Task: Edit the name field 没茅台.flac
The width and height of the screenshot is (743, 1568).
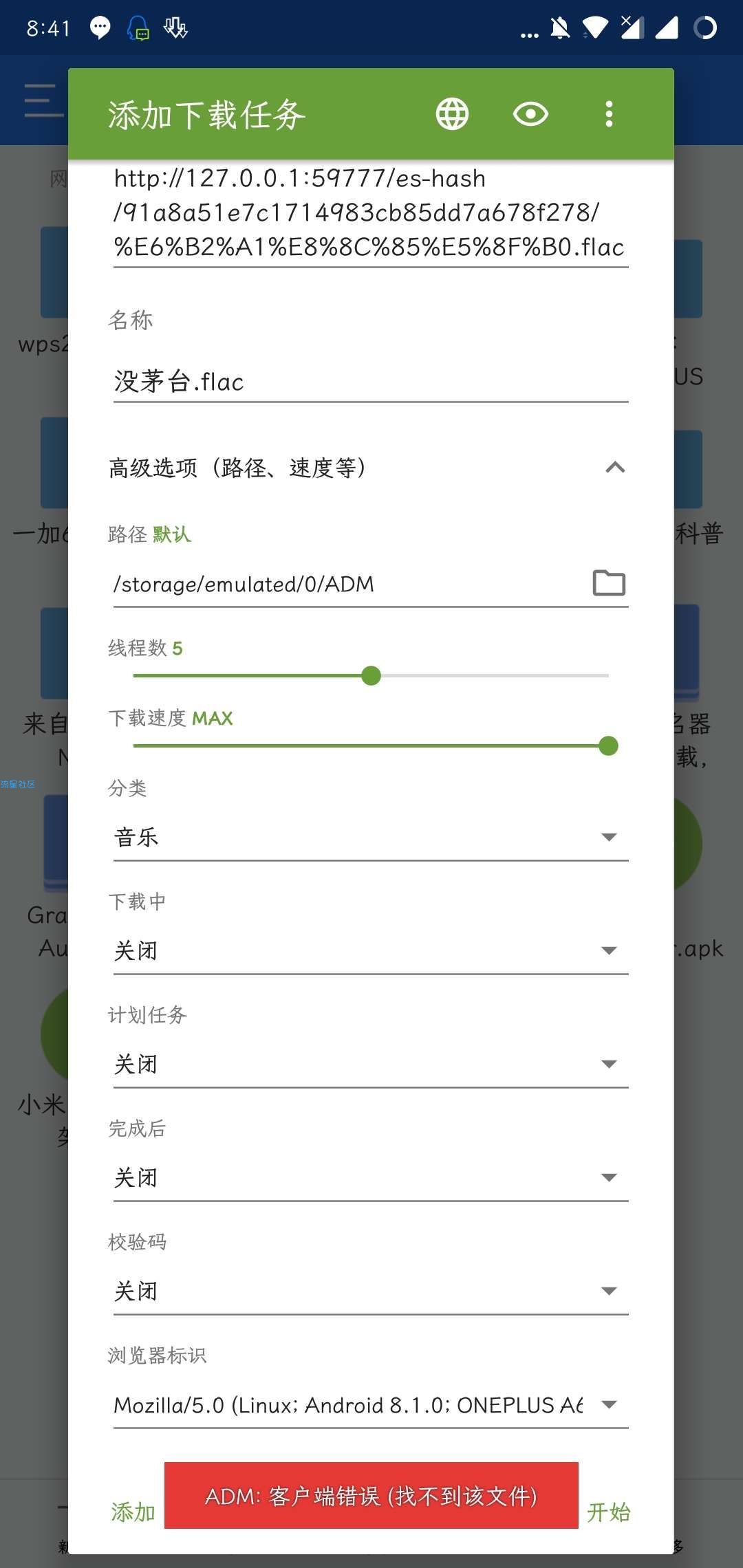Action: (x=370, y=382)
